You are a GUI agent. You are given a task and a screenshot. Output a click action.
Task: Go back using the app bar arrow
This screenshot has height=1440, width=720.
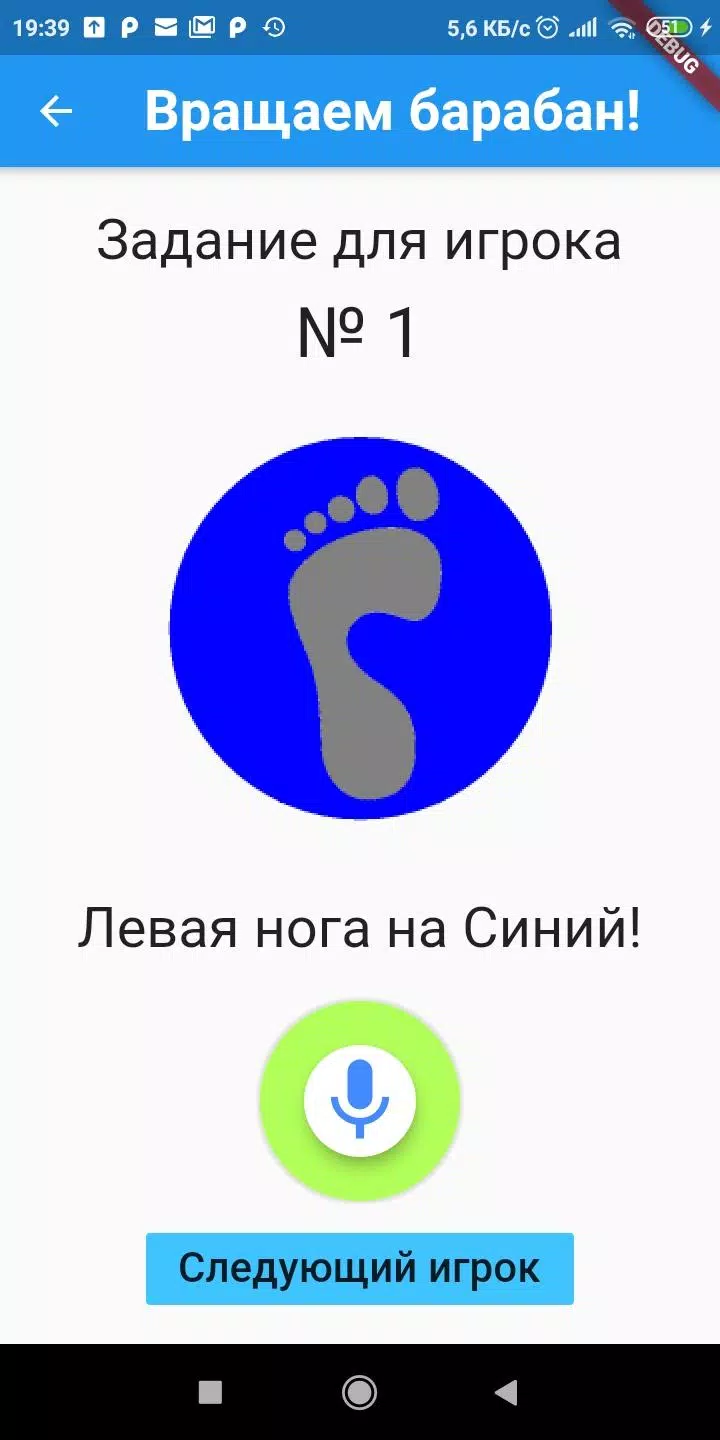56,111
